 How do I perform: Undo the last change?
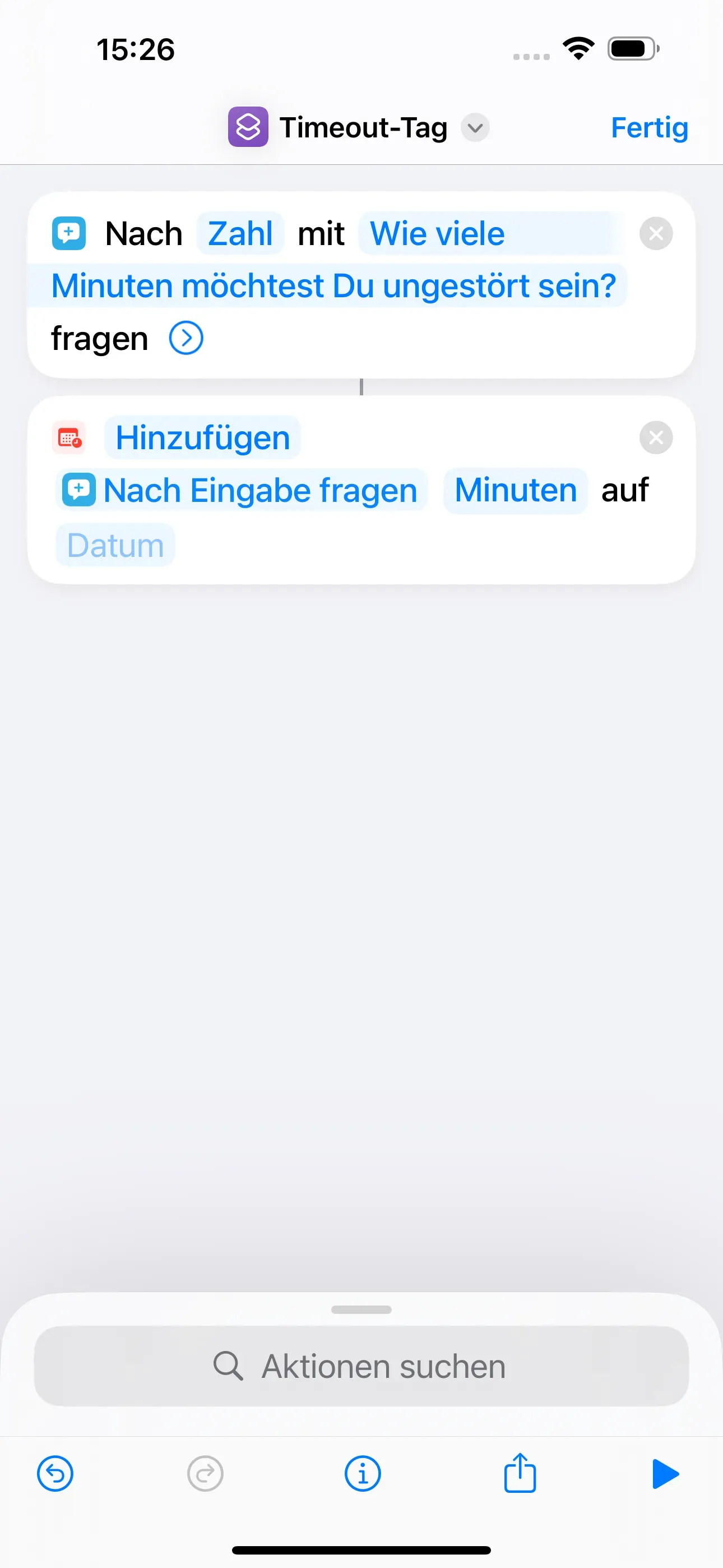[55, 1474]
